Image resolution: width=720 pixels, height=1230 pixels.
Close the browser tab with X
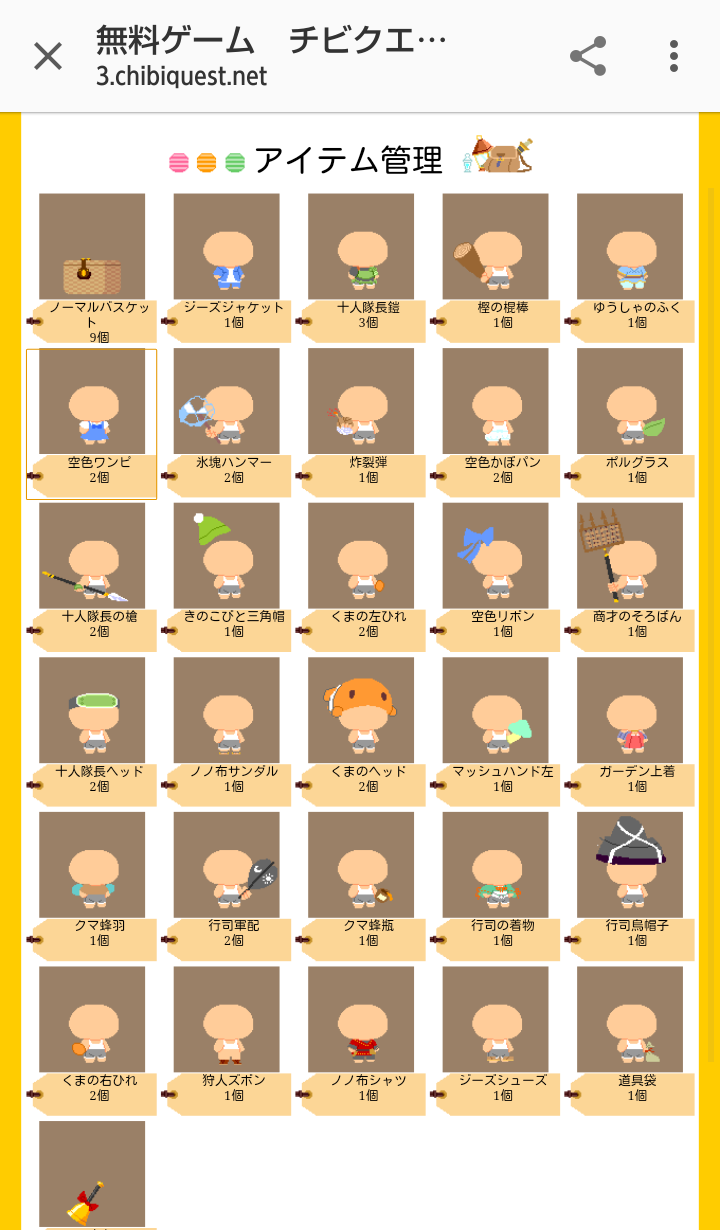[x=48, y=56]
